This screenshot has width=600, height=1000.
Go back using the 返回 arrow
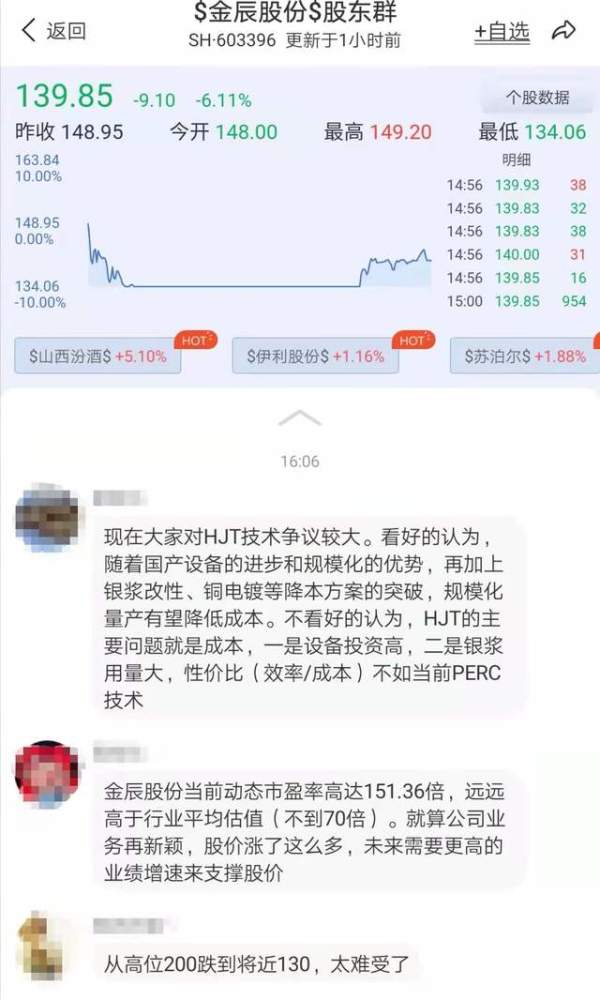tap(54, 31)
